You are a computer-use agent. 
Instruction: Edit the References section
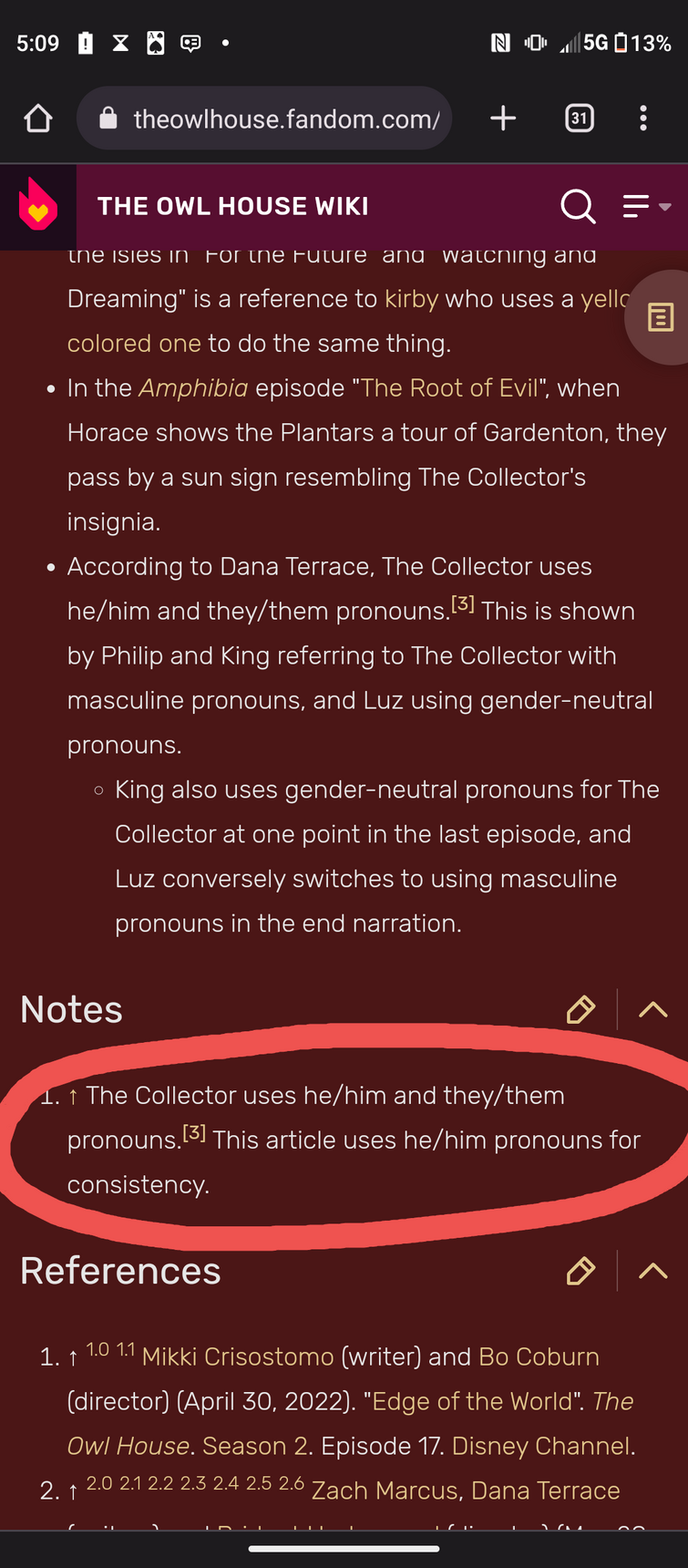[580, 1271]
